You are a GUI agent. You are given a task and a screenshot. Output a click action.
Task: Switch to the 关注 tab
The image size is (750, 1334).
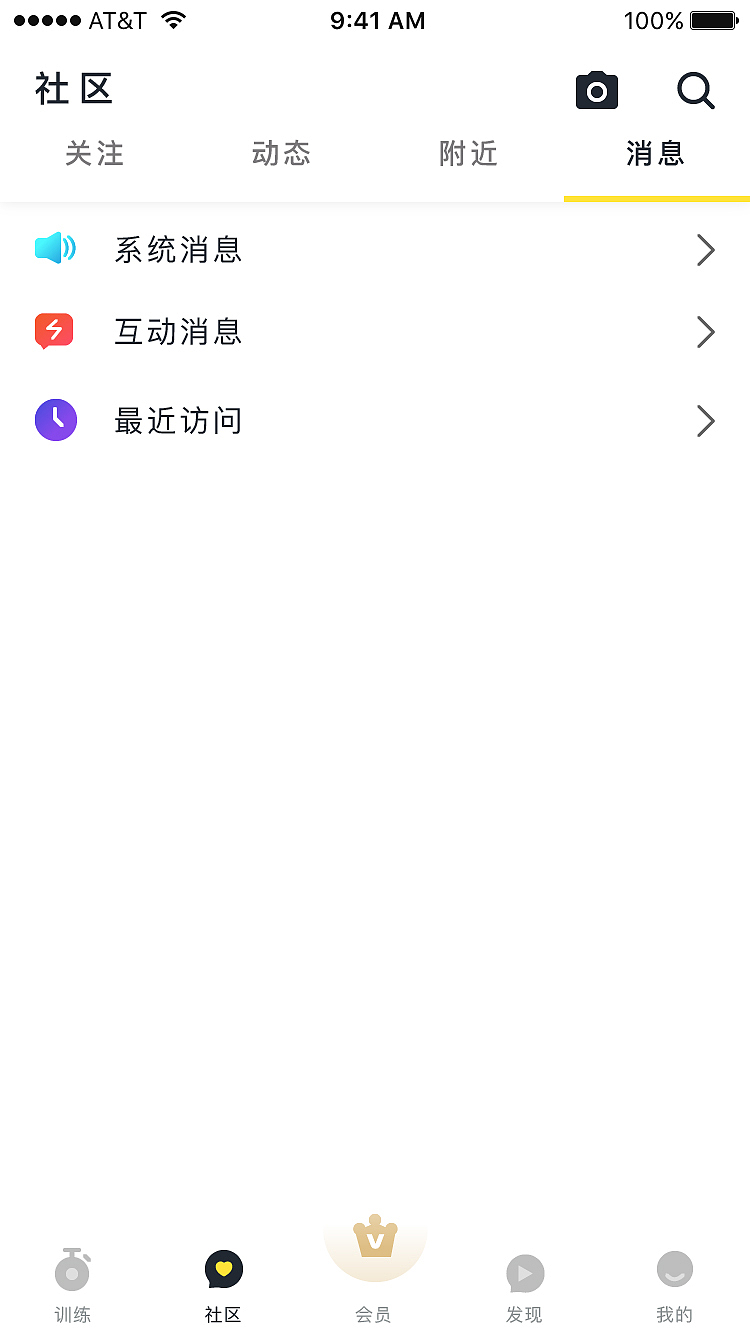pyautogui.click(x=94, y=154)
